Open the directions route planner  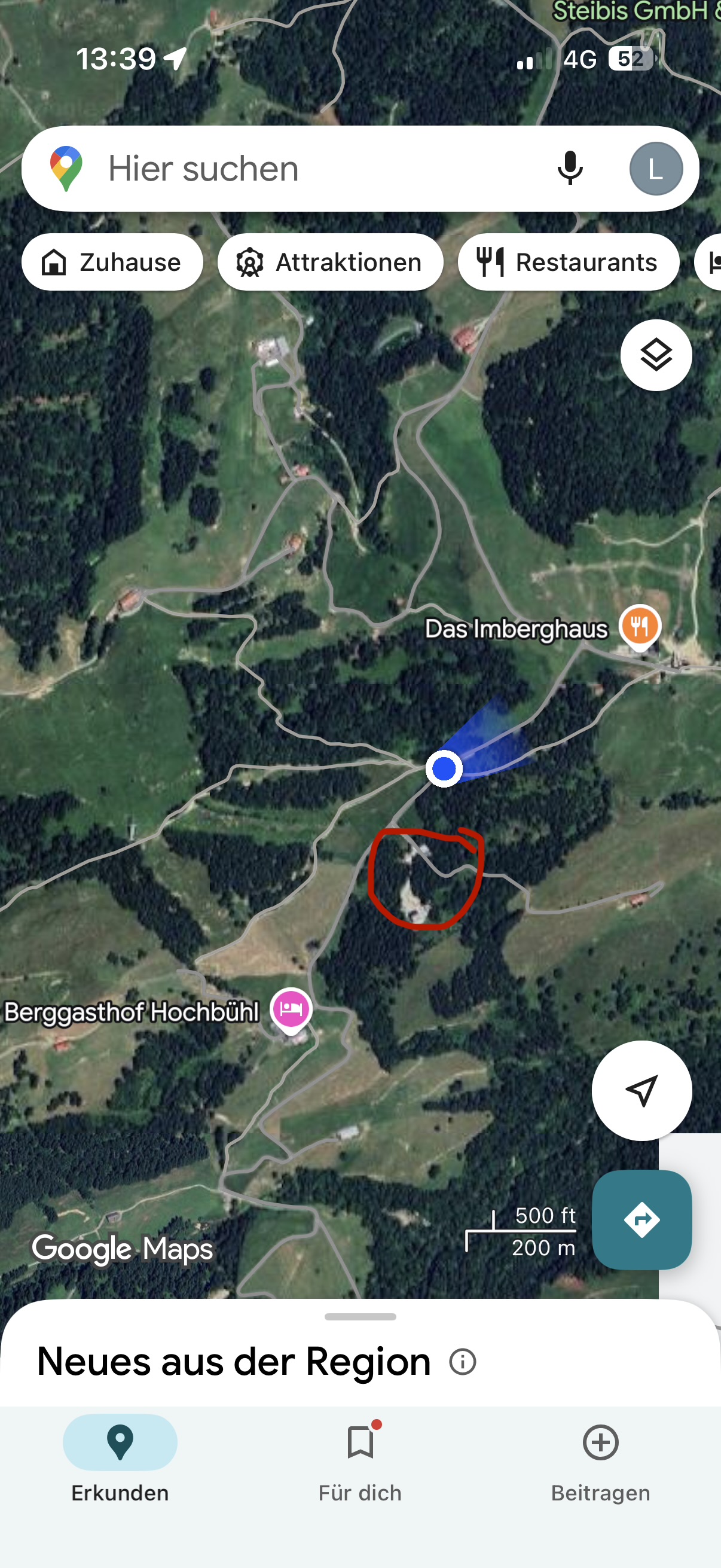[x=641, y=1219]
